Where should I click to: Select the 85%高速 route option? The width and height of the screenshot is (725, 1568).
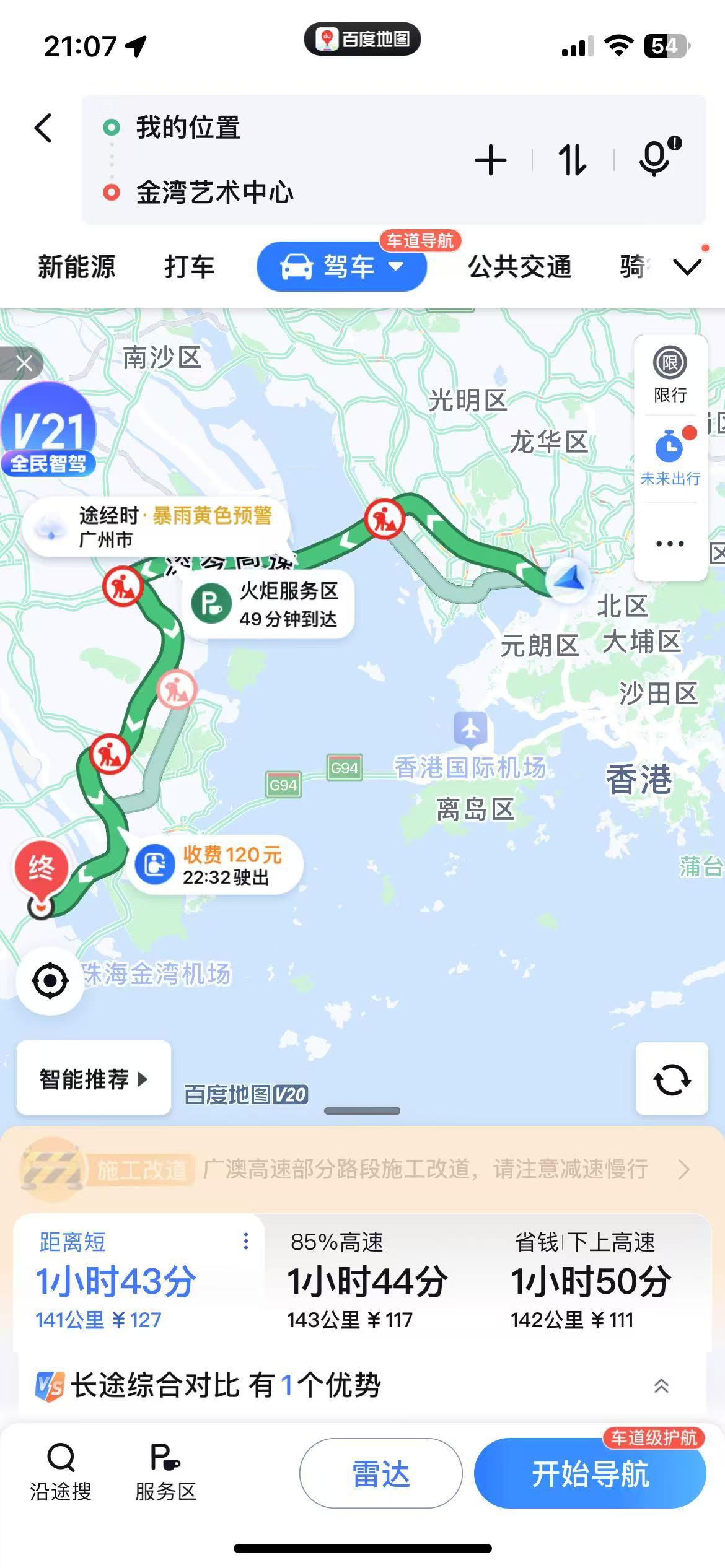(x=366, y=1280)
